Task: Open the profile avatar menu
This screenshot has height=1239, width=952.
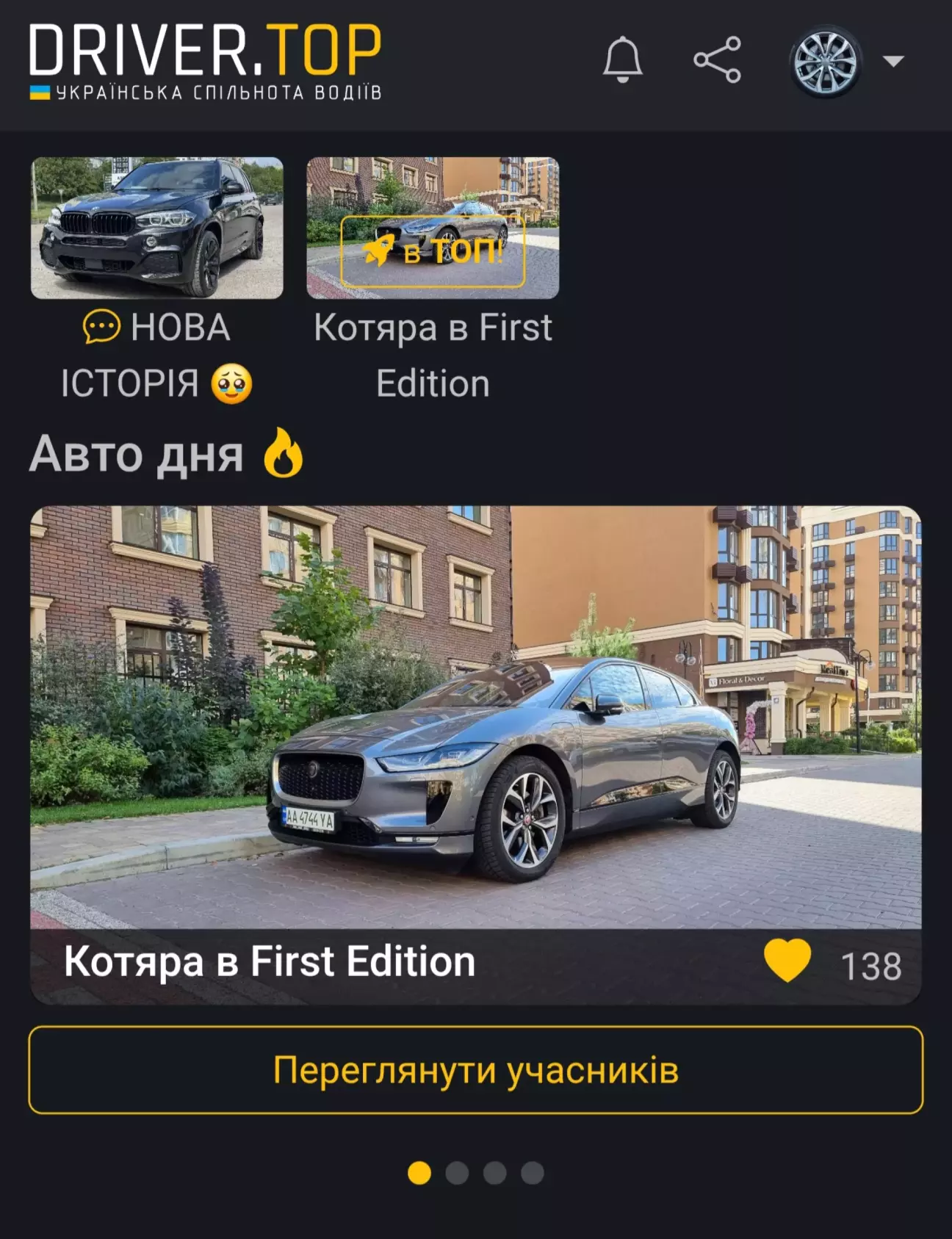Action: tap(826, 62)
